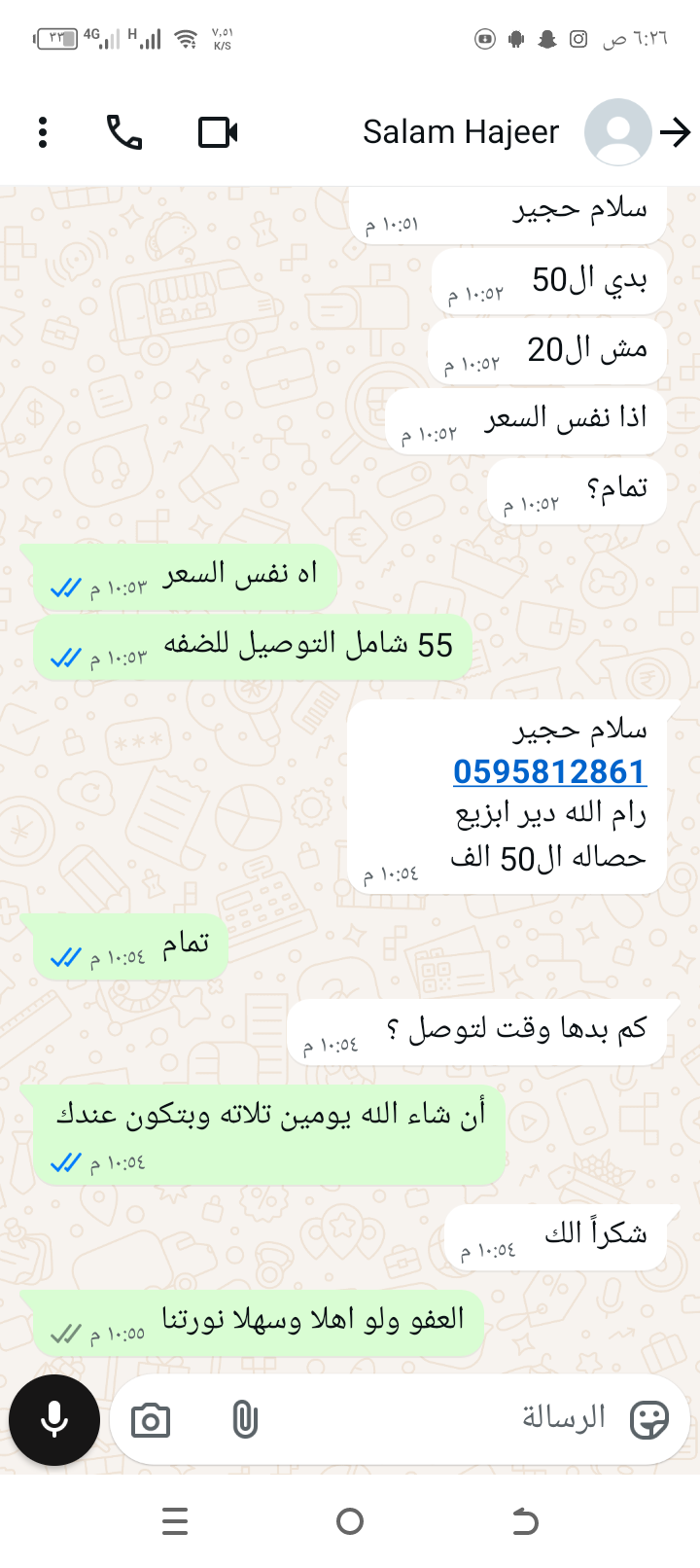This screenshot has width=700, height=1568.
Task: Start a video call with Salam Hajeer
Action: click(x=218, y=132)
